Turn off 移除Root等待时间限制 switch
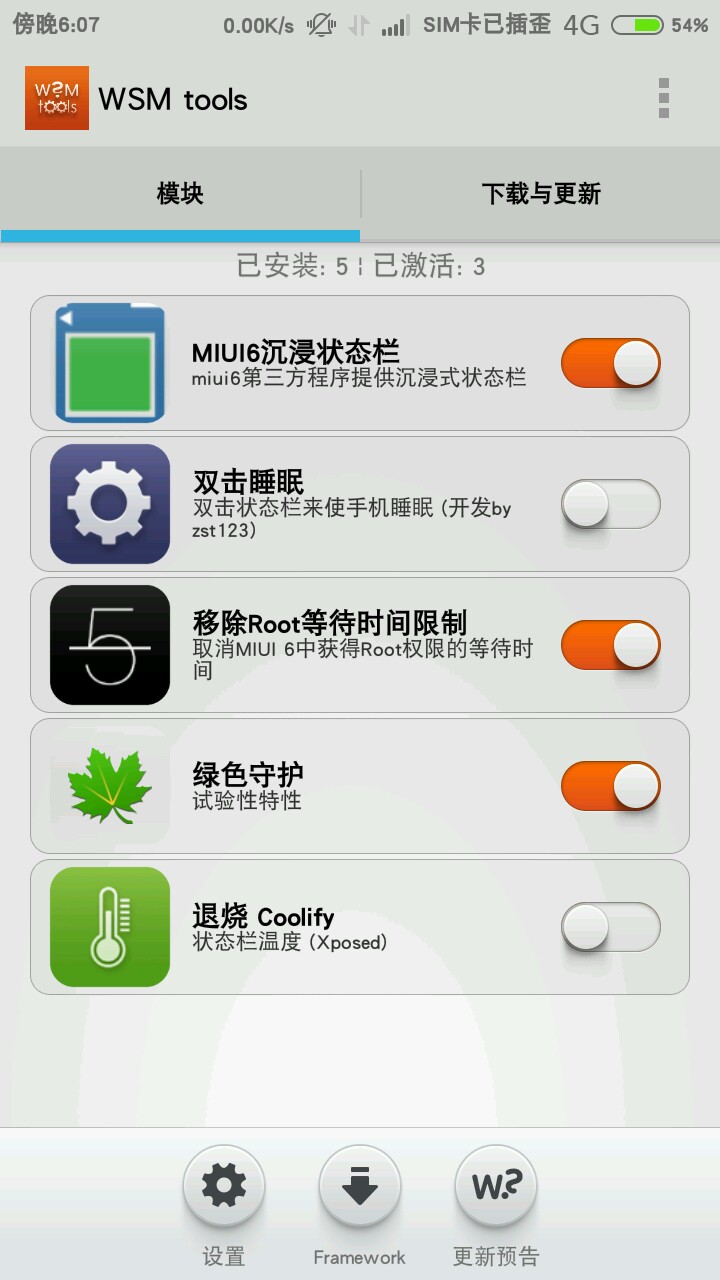Screen dimensions: 720x1280 click(610, 645)
